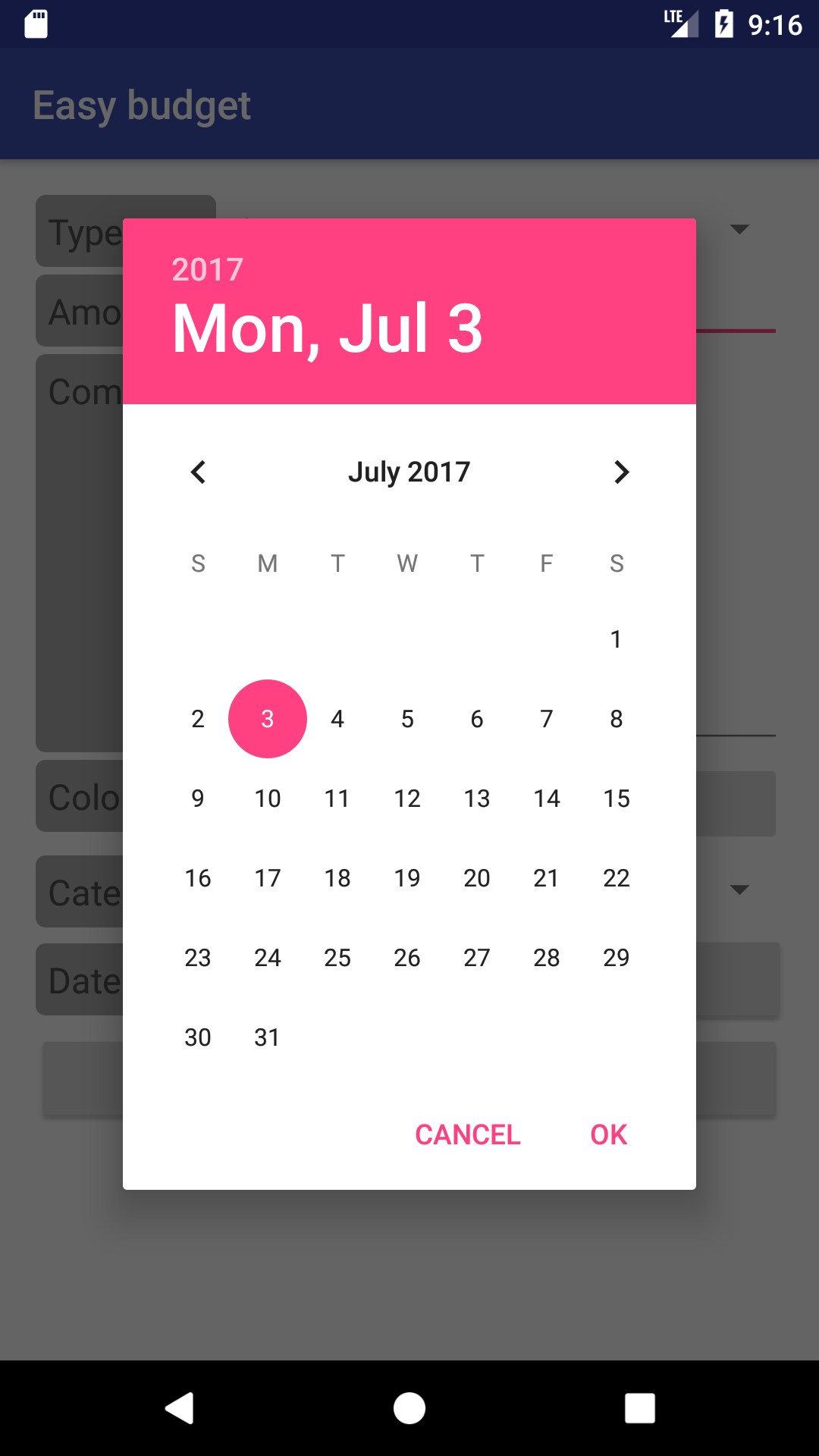The image size is (819, 1456).
Task: Cancel the date picker dialog
Action: coord(468,1135)
